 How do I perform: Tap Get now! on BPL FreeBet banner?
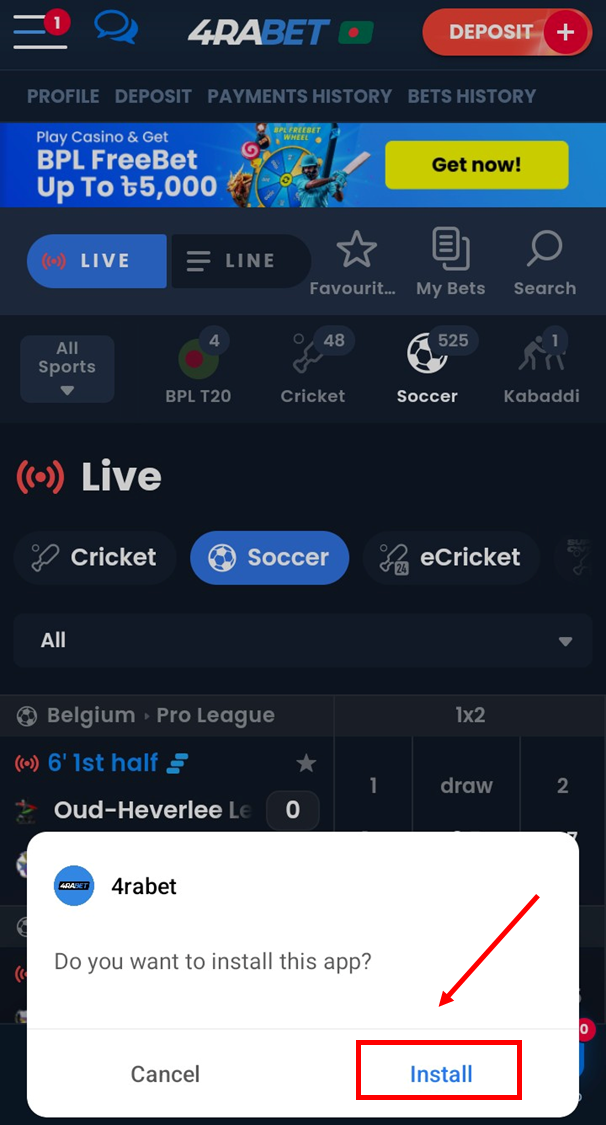coord(476,165)
